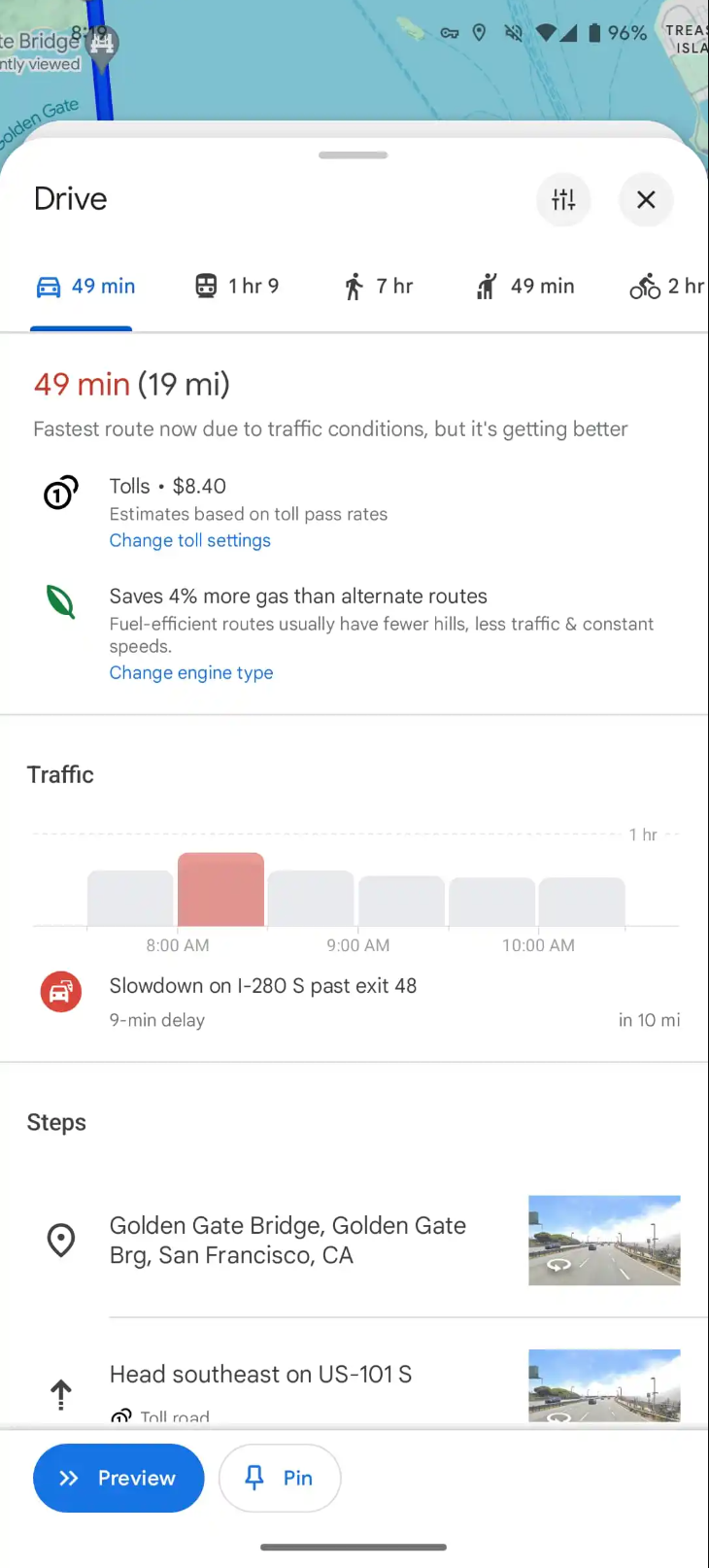The height and width of the screenshot is (1568, 709).
Task: Start route Preview
Action: (x=118, y=1478)
